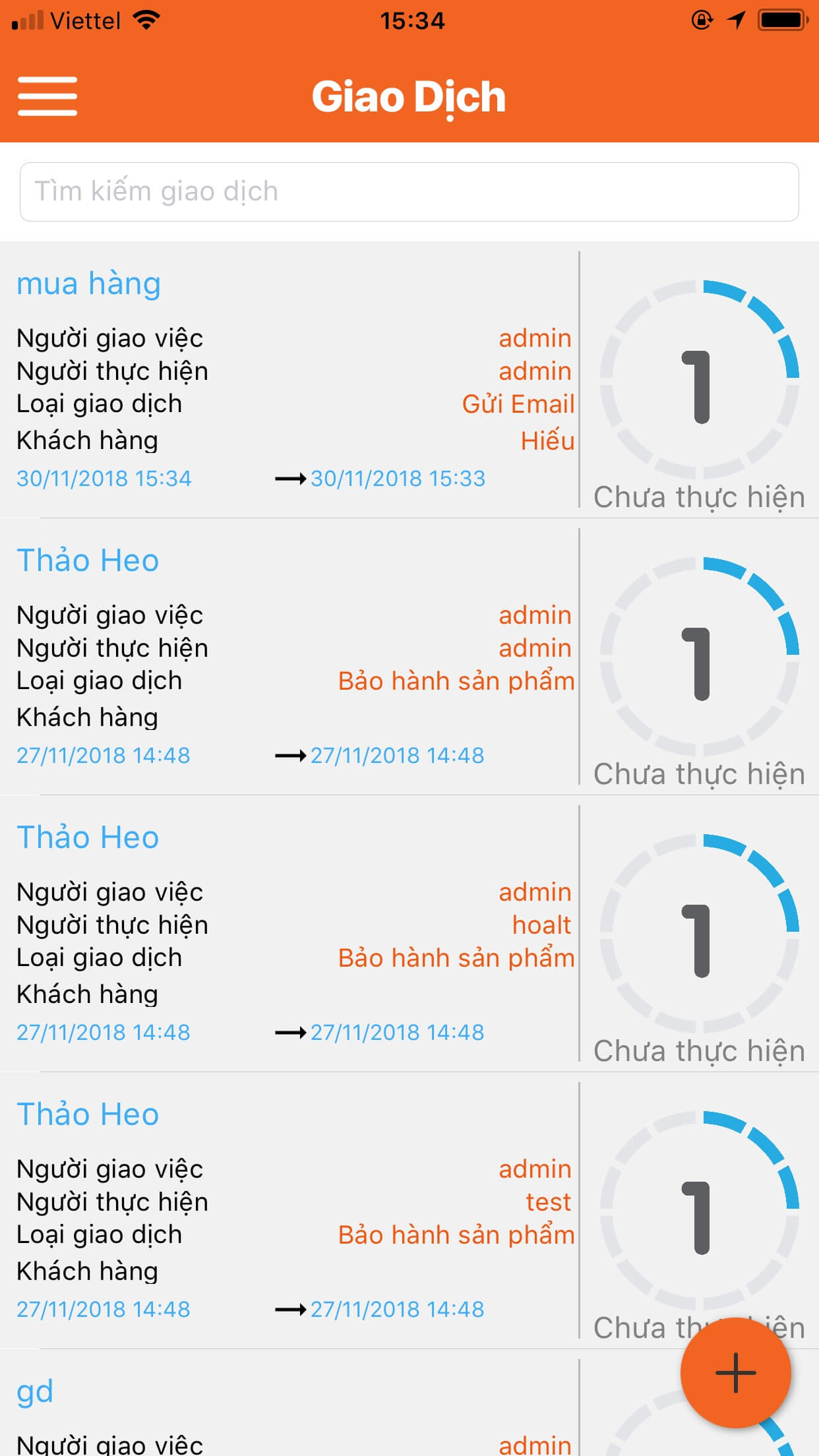This screenshot has width=819, height=1456.
Task: Tap the Tìm kiếm giao dịch search field
Action: 409,192
